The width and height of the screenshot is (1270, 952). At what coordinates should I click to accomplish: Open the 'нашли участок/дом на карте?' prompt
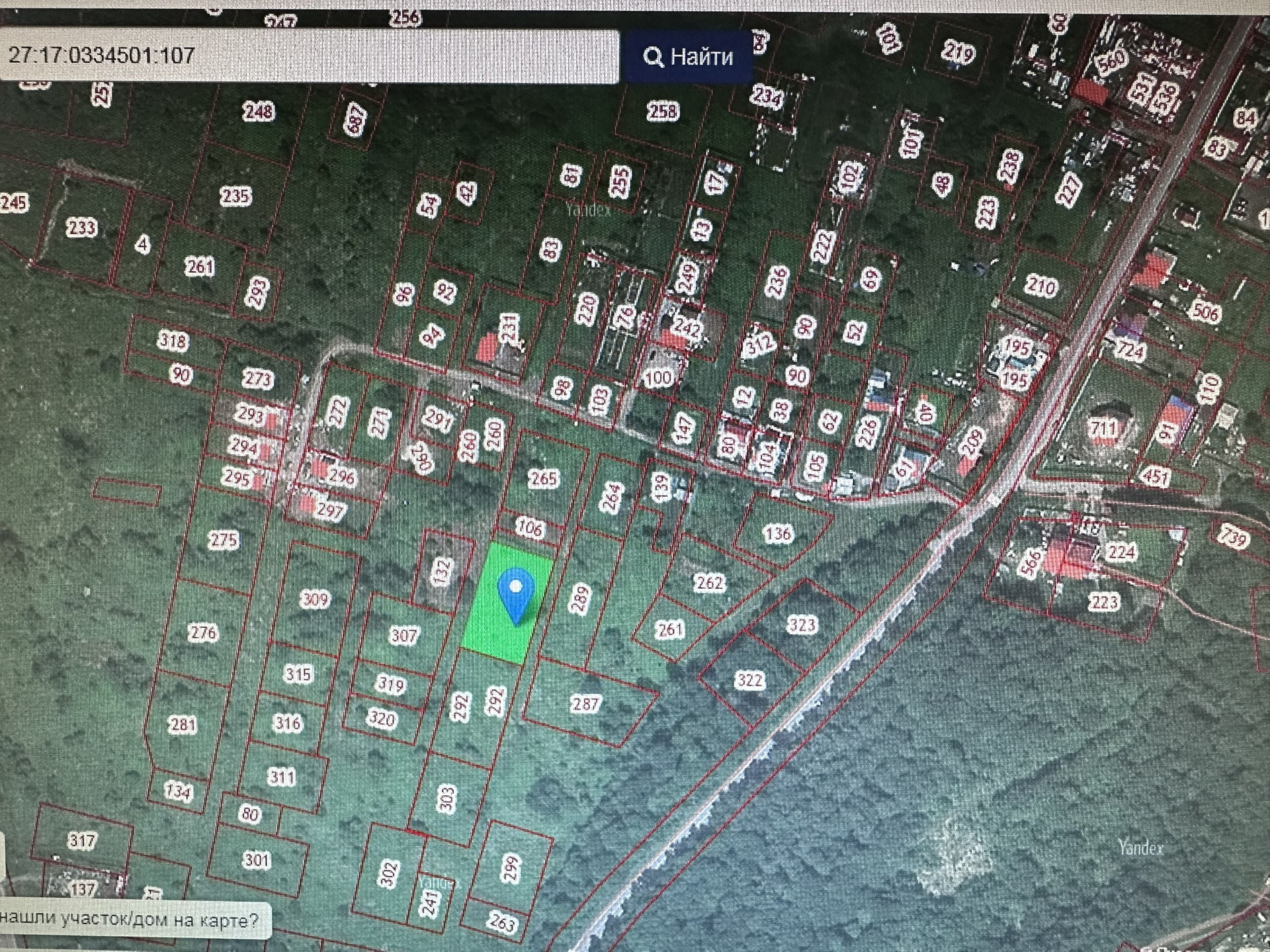[x=132, y=920]
